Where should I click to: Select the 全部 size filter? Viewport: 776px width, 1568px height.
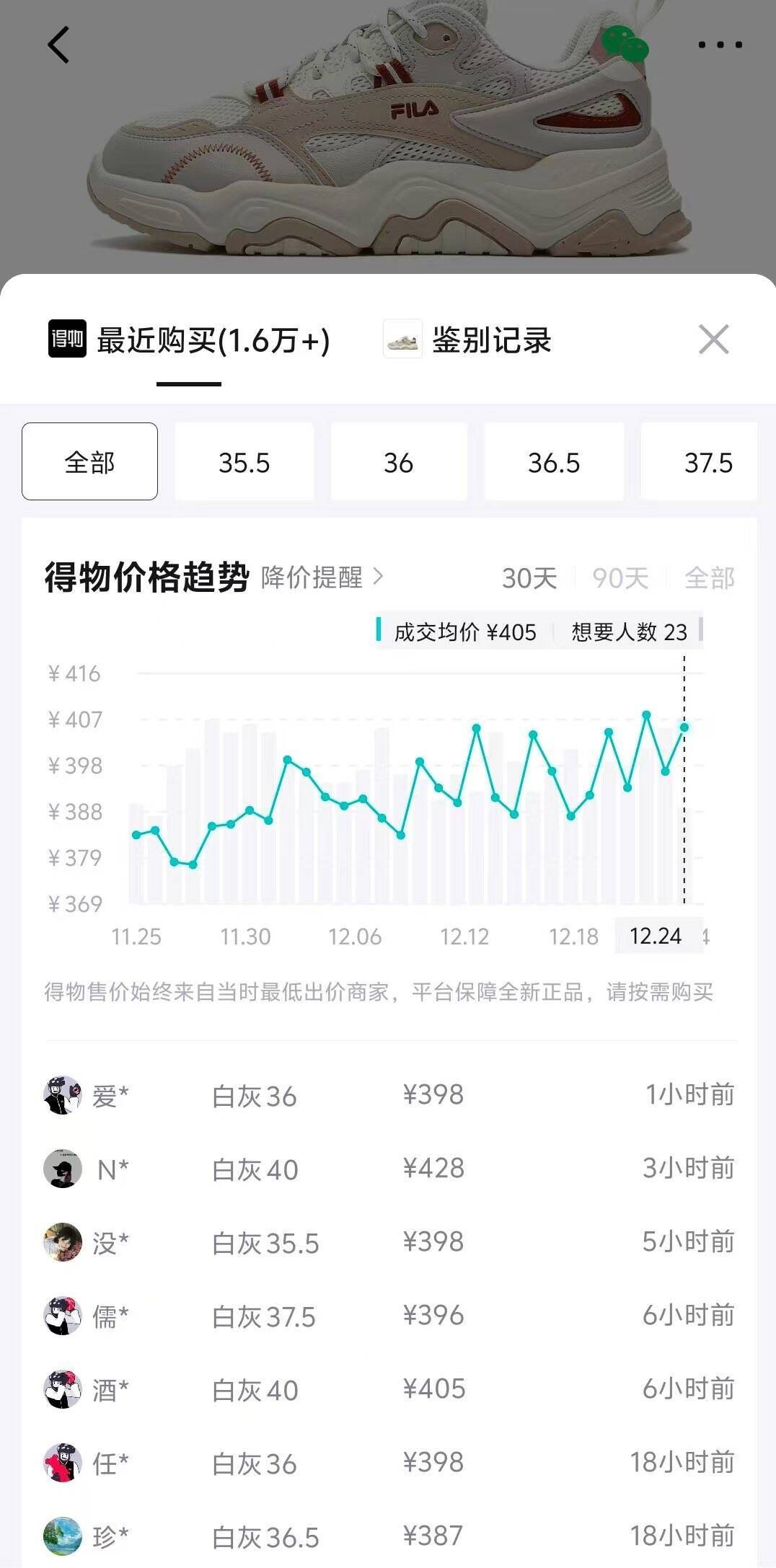coord(89,461)
